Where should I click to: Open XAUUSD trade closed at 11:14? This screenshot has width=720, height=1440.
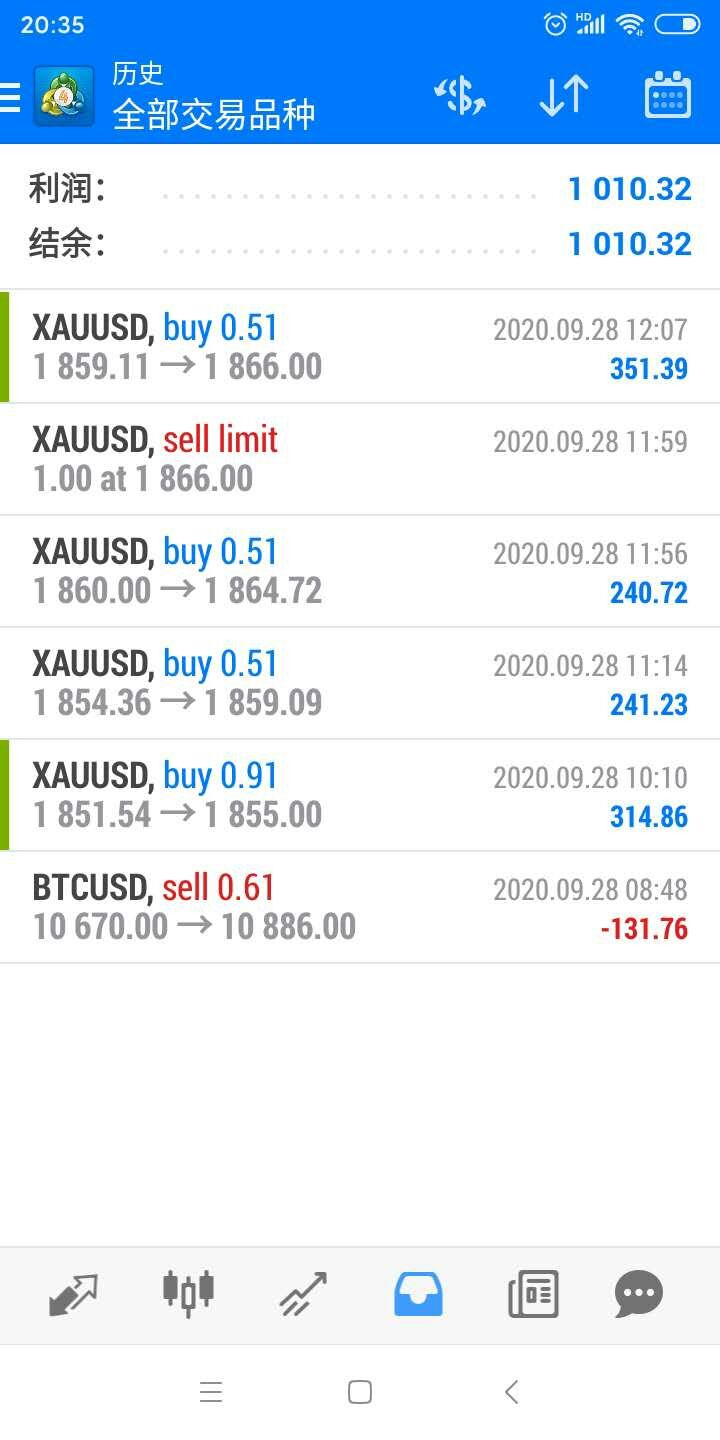(360, 683)
